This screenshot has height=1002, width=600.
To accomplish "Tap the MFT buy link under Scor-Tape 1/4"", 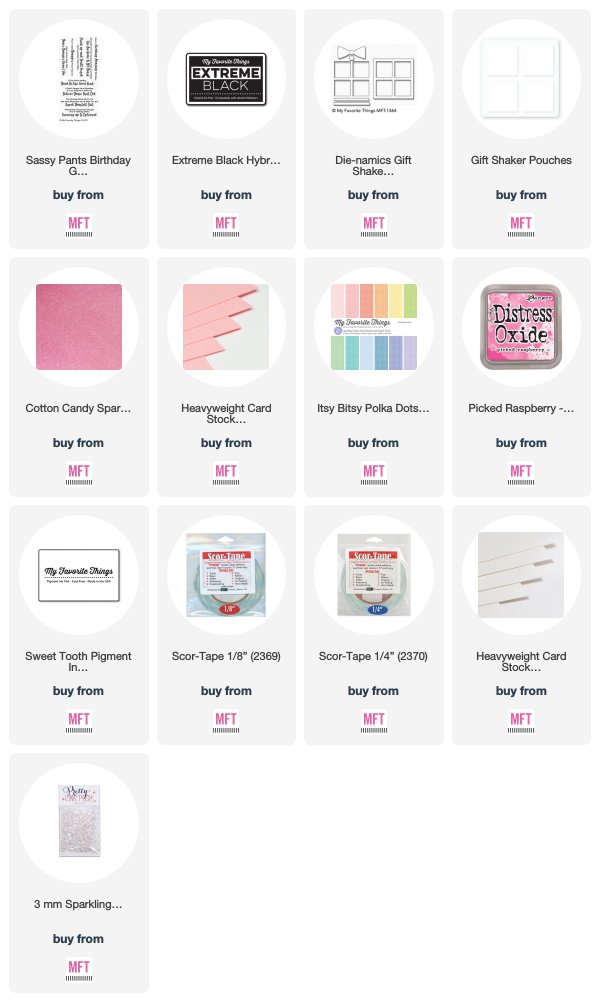I will pyautogui.click(x=374, y=722).
